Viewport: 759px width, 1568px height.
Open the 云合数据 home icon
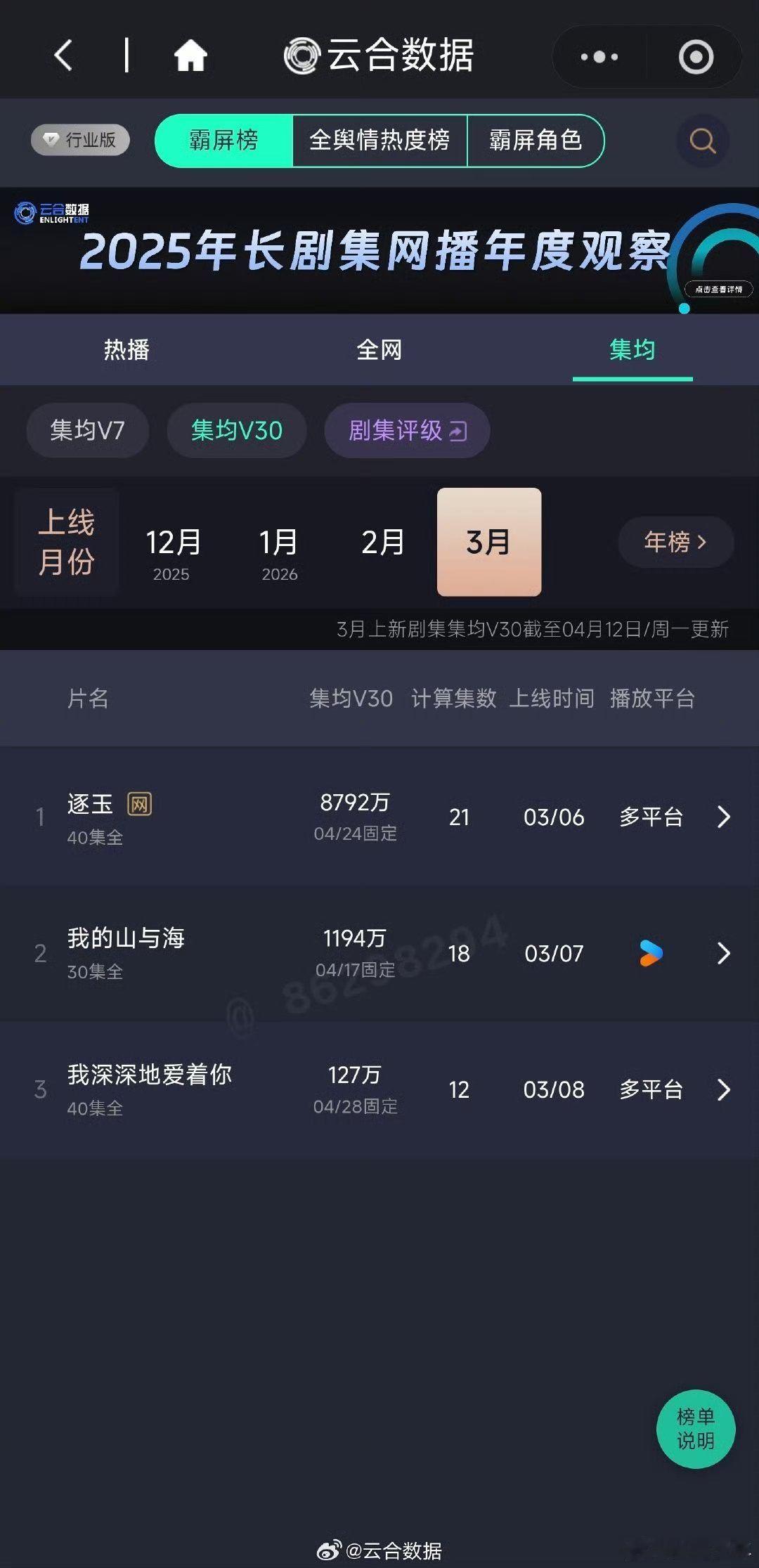[190, 56]
